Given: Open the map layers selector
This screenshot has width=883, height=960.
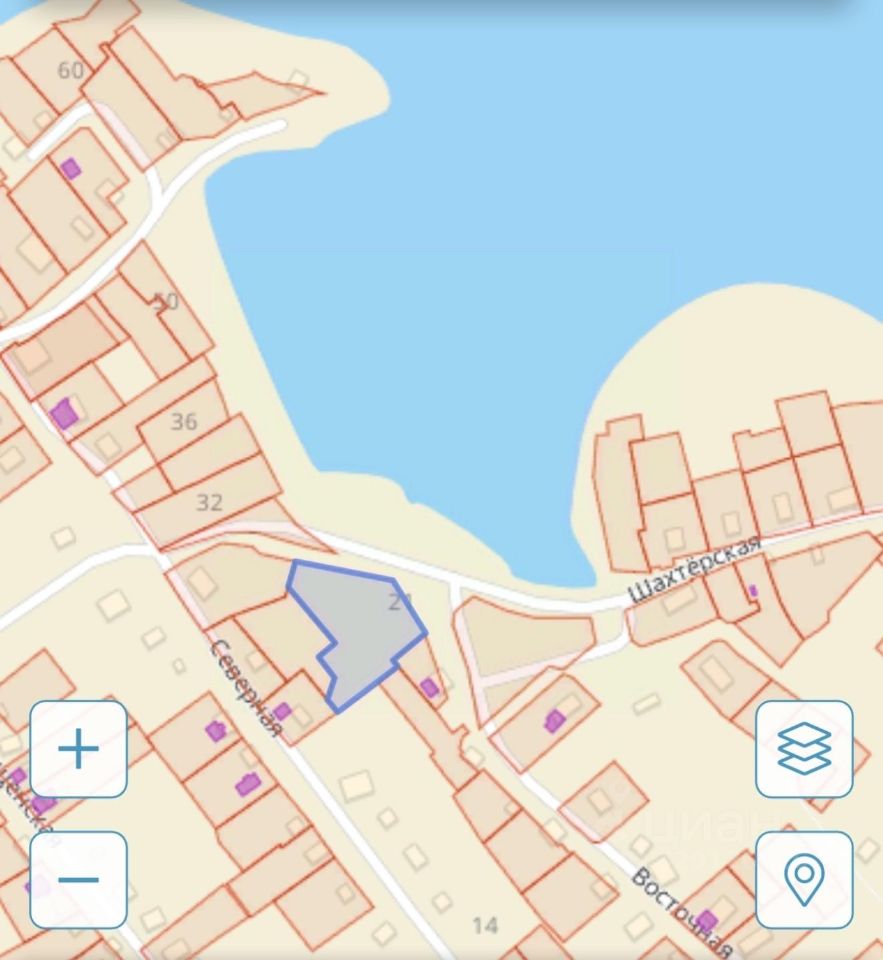Looking at the screenshot, I should pos(804,749).
